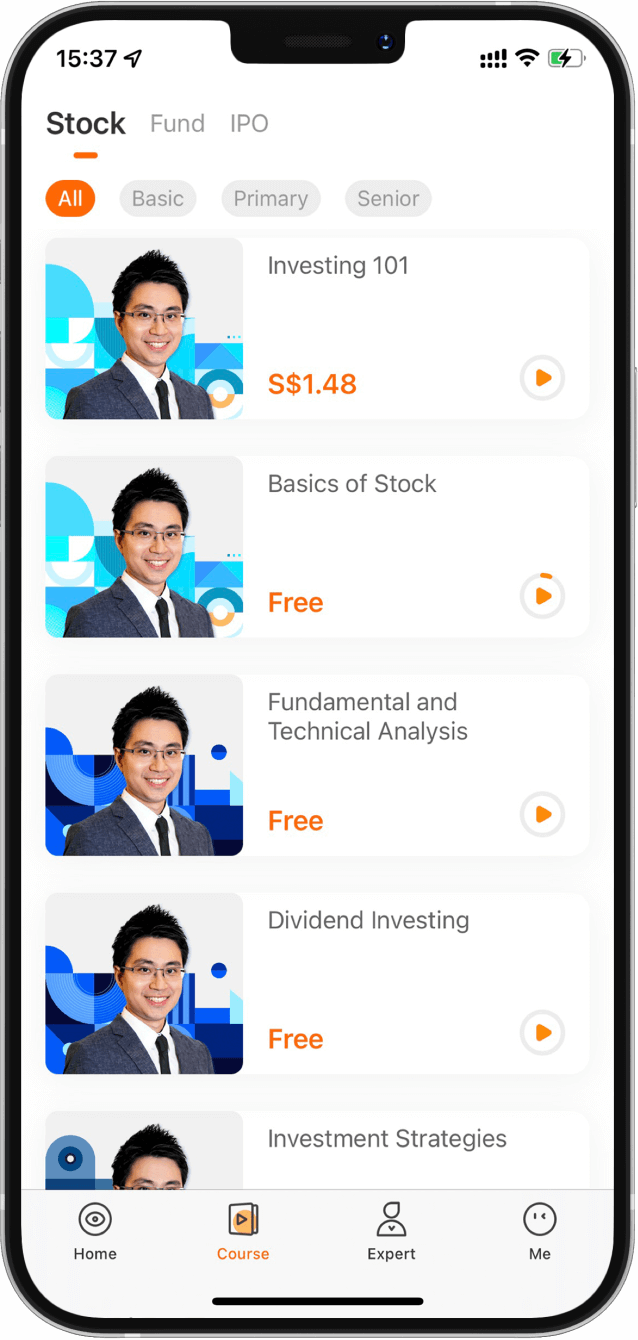The image size is (638, 1340).
Task: Open the Expert tab
Action: pyautogui.click(x=391, y=1232)
